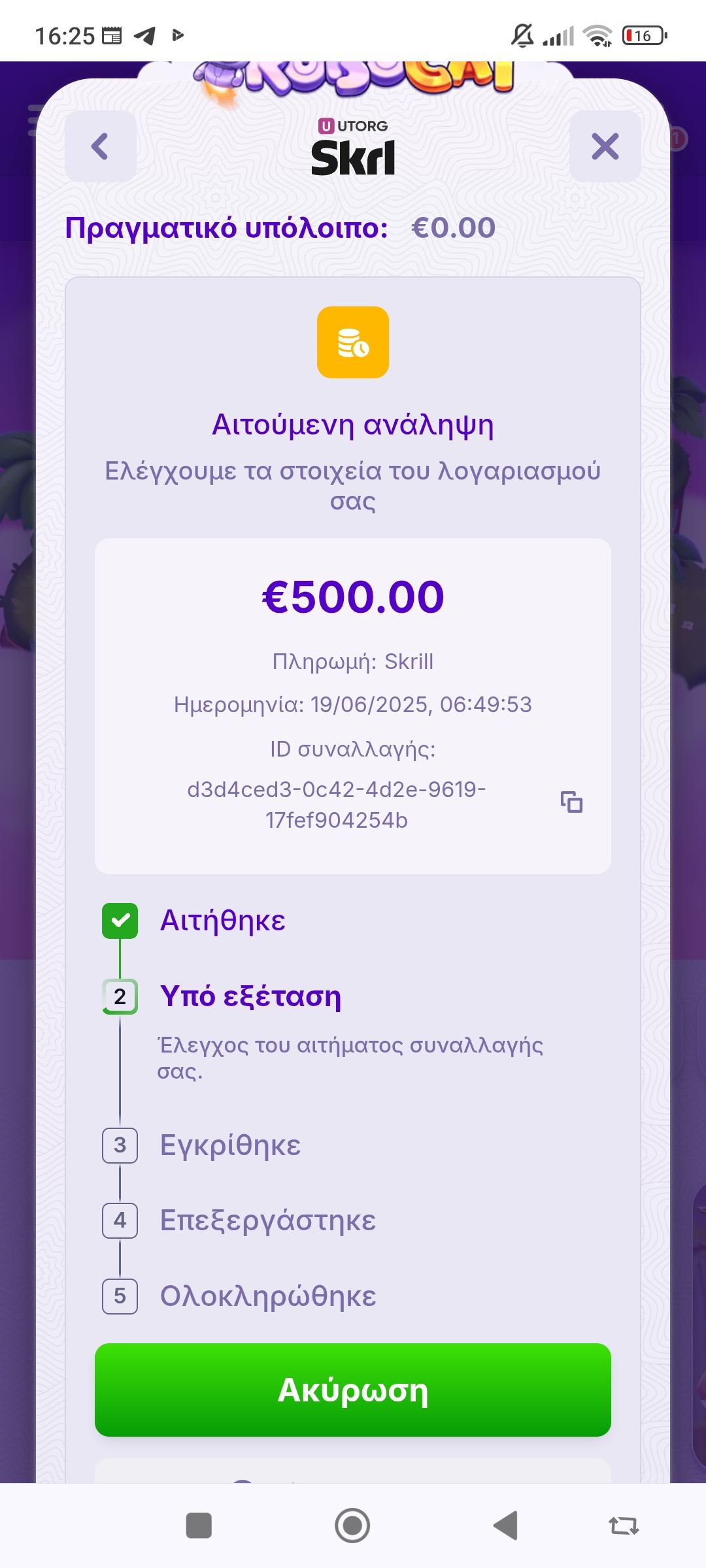Viewport: 706px width, 1568px height.
Task: Go back with the arrow button
Action: 100,146
